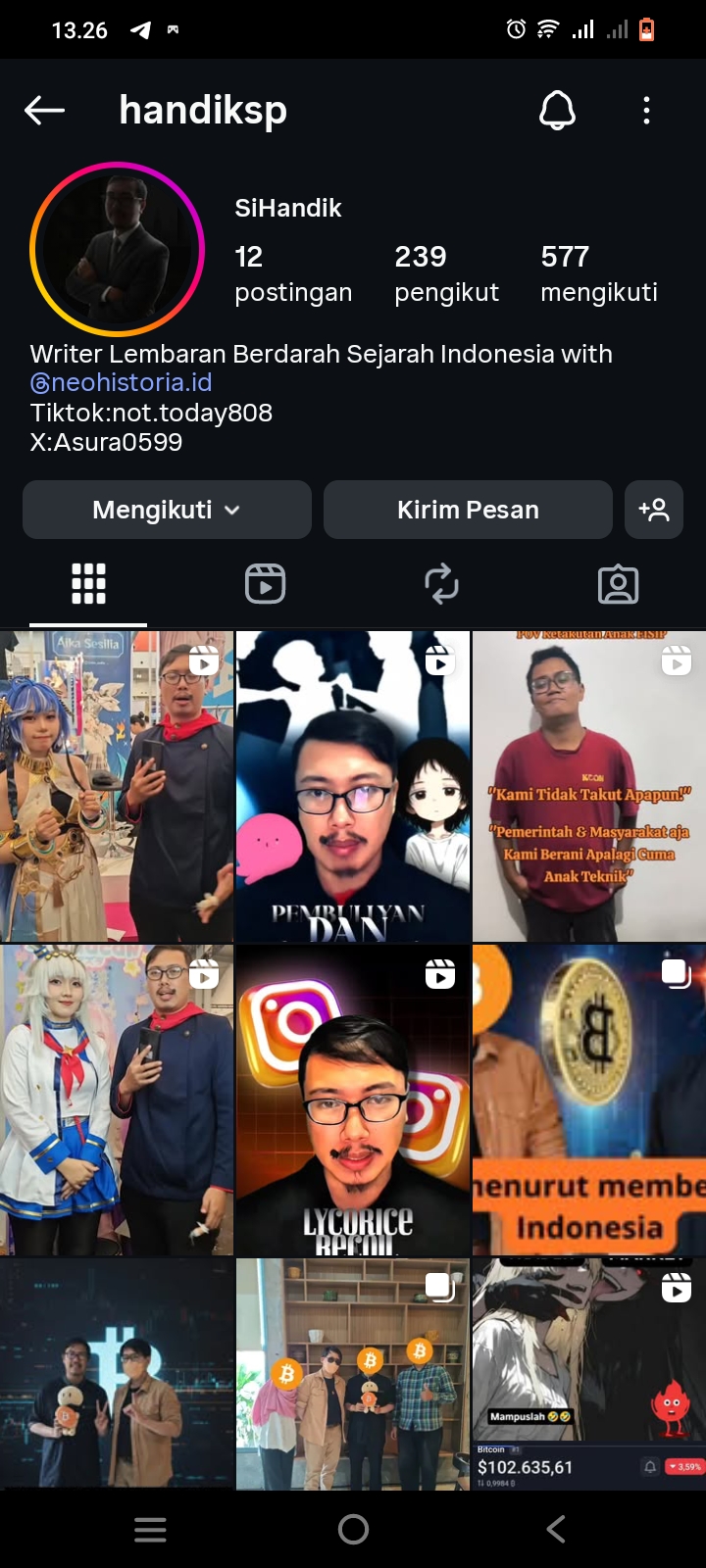Open the notifications bell for handiksp
Screen dimensions: 706x1568
coord(557,111)
